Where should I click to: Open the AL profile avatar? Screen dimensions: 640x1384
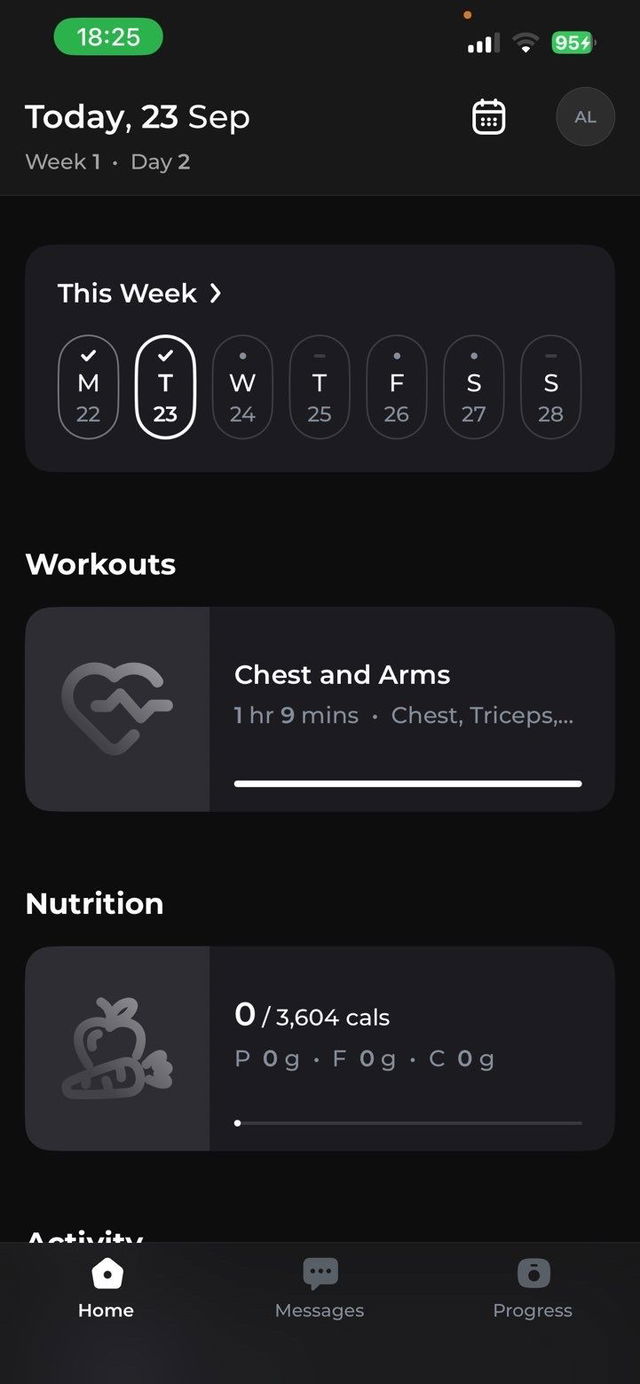click(x=585, y=117)
